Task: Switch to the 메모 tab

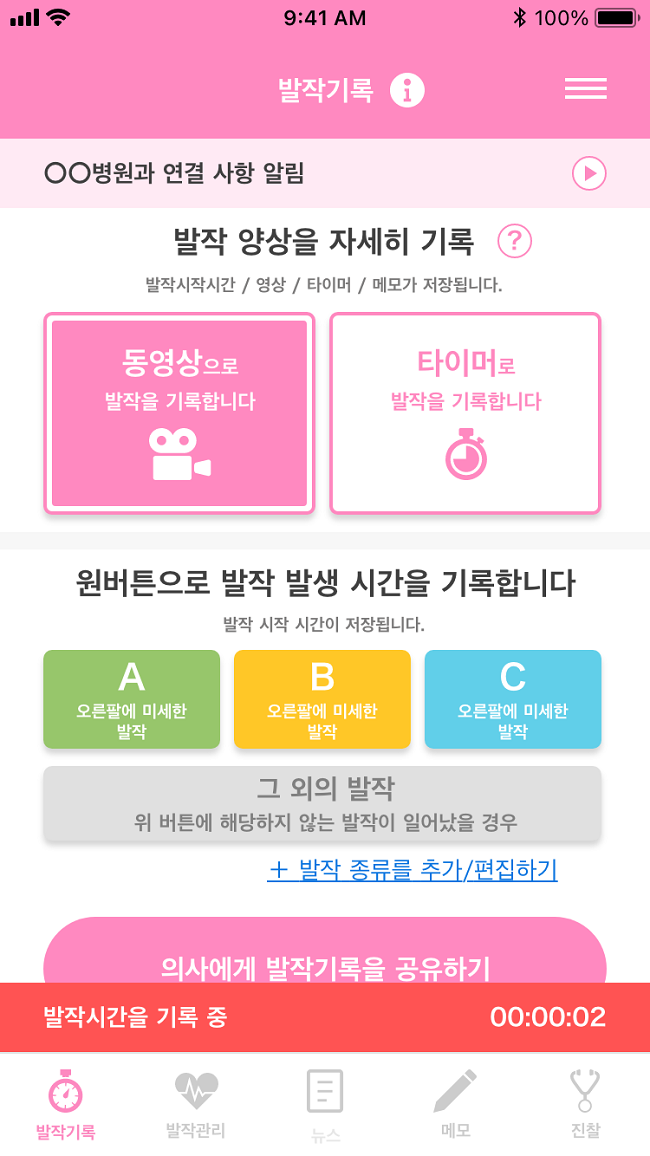Action: click(x=455, y=1105)
